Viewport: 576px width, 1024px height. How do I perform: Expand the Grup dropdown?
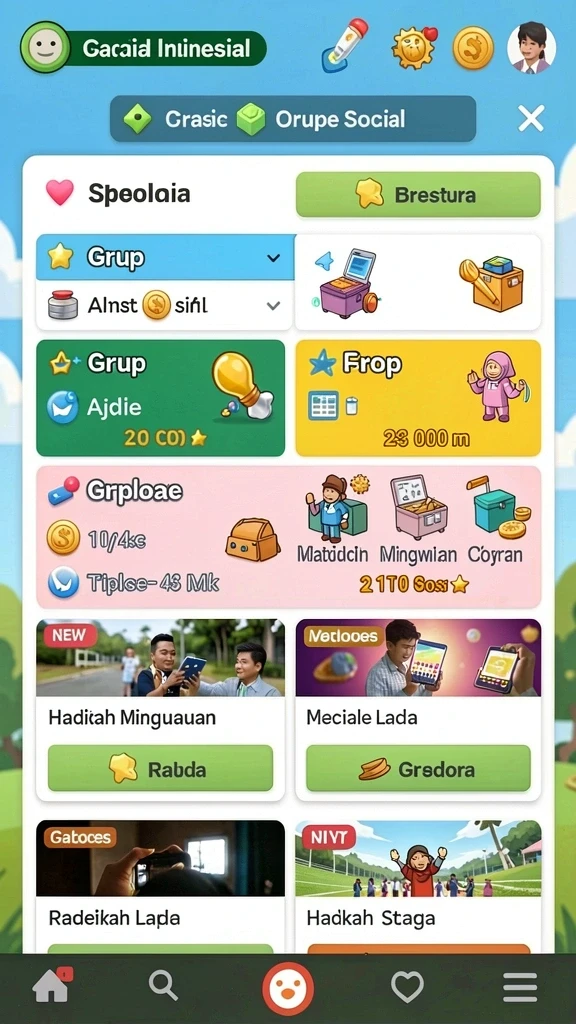click(x=166, y=257)
